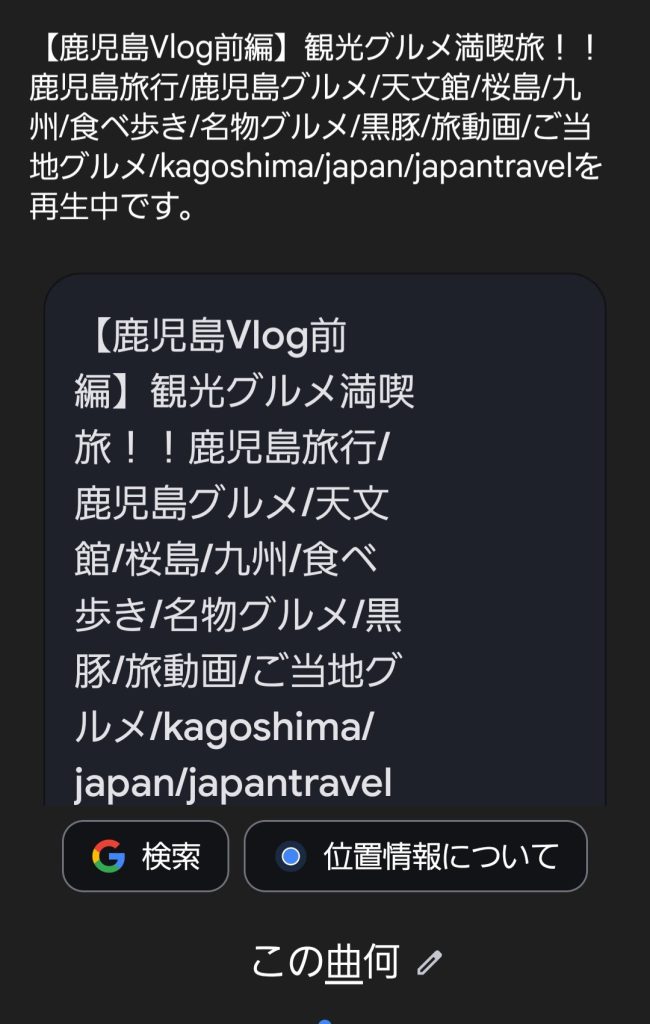Open the 鹿児島Vlog前編 video result card
Screen dimensions: 650x1024
click(325, 540)
